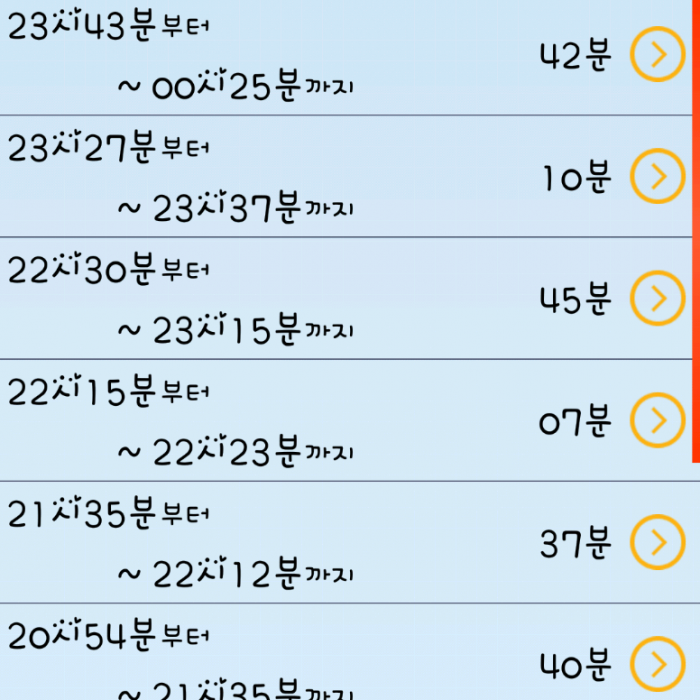Open the 40분 record's arrow button

click(x=658, y=663)
